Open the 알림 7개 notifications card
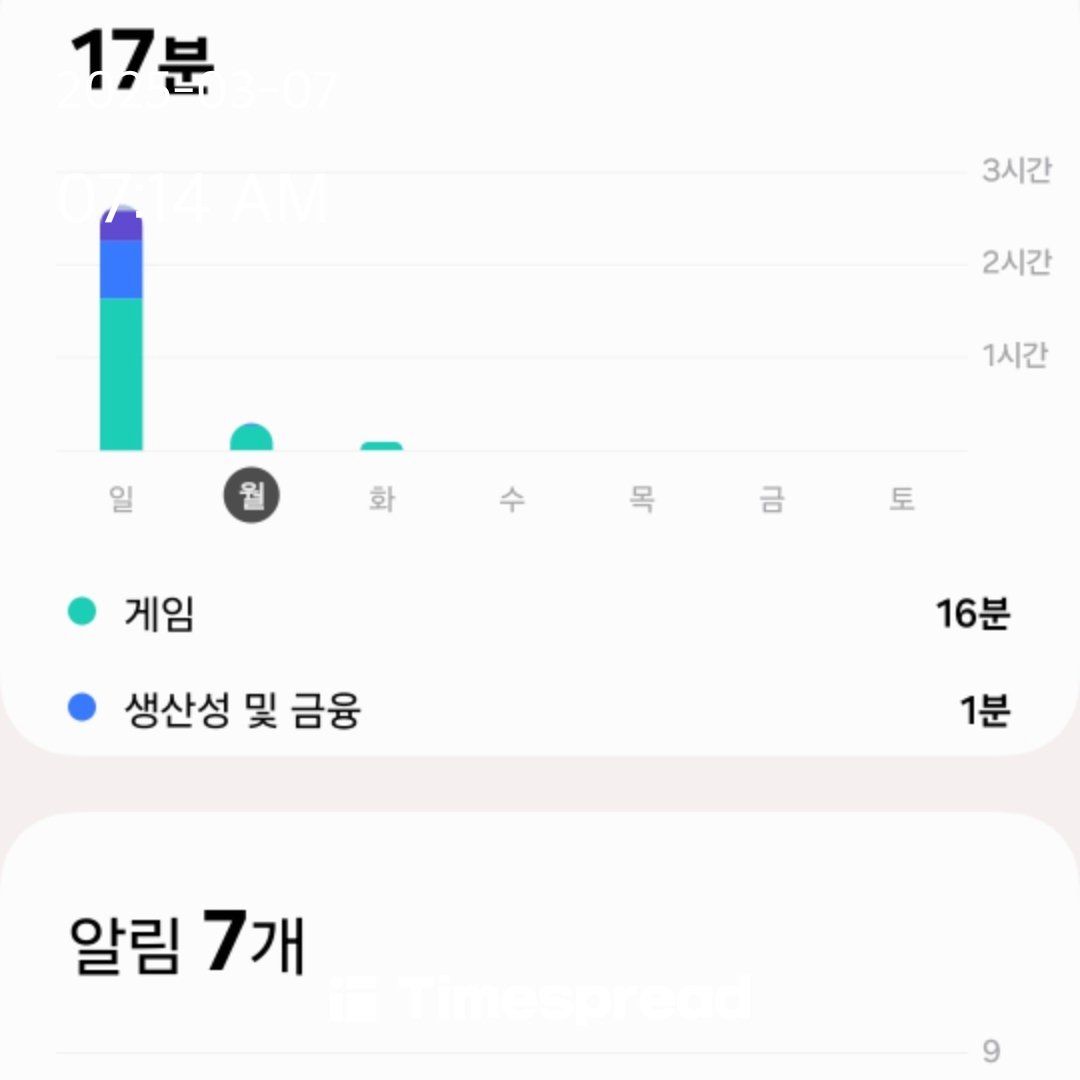The height and width of the screenshot is (1080, 1080). pos(540,946)
